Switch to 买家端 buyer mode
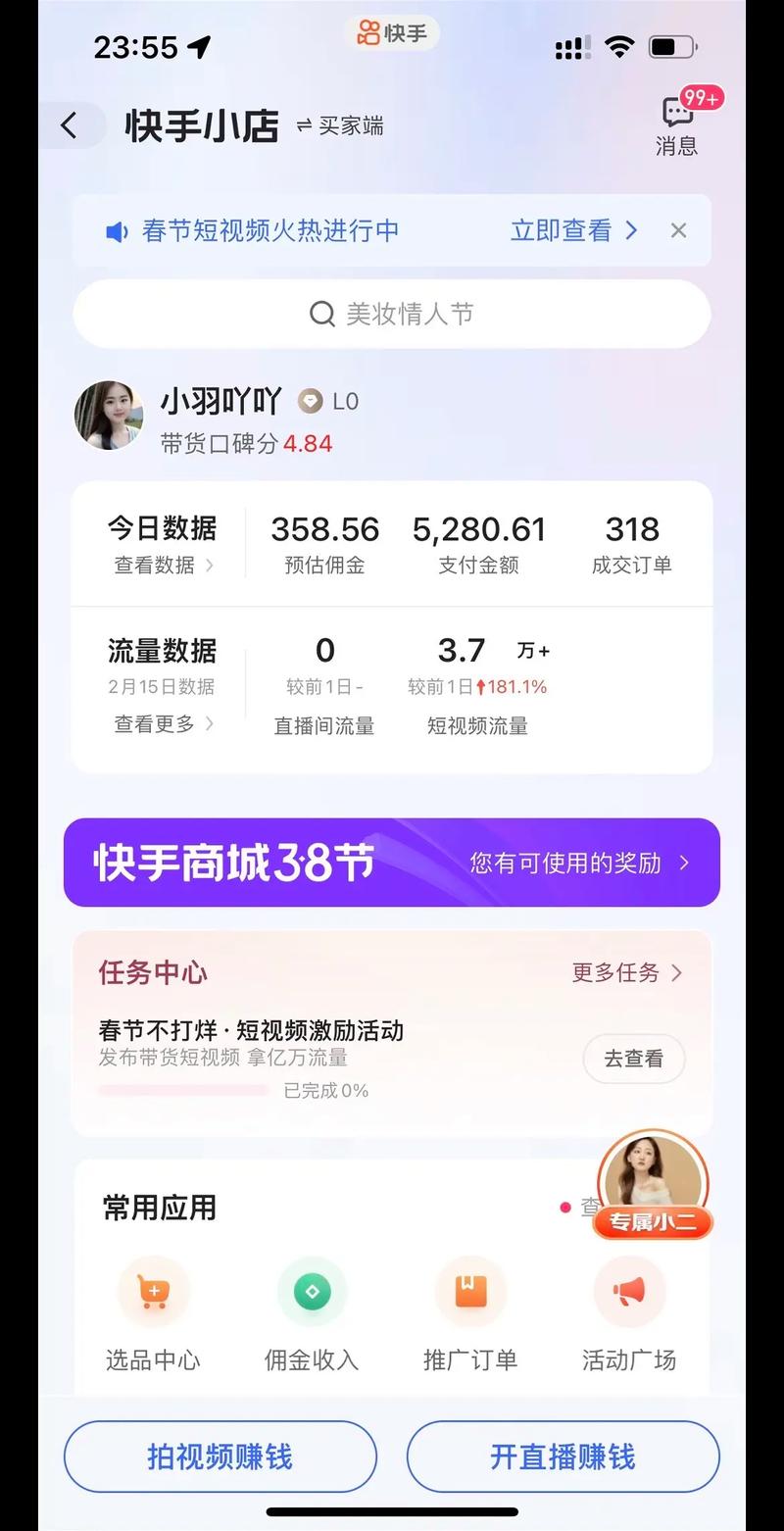784x1531 pixels. pyautogui.click(x=340, y=125)
